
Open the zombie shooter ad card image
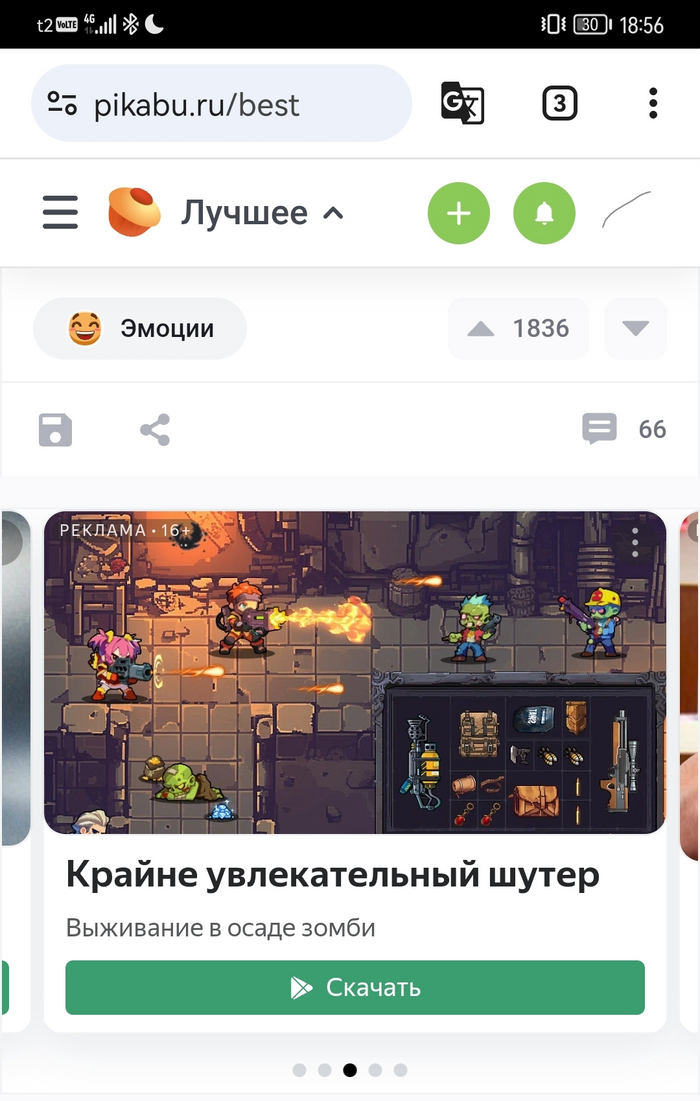tap(355, 672)
